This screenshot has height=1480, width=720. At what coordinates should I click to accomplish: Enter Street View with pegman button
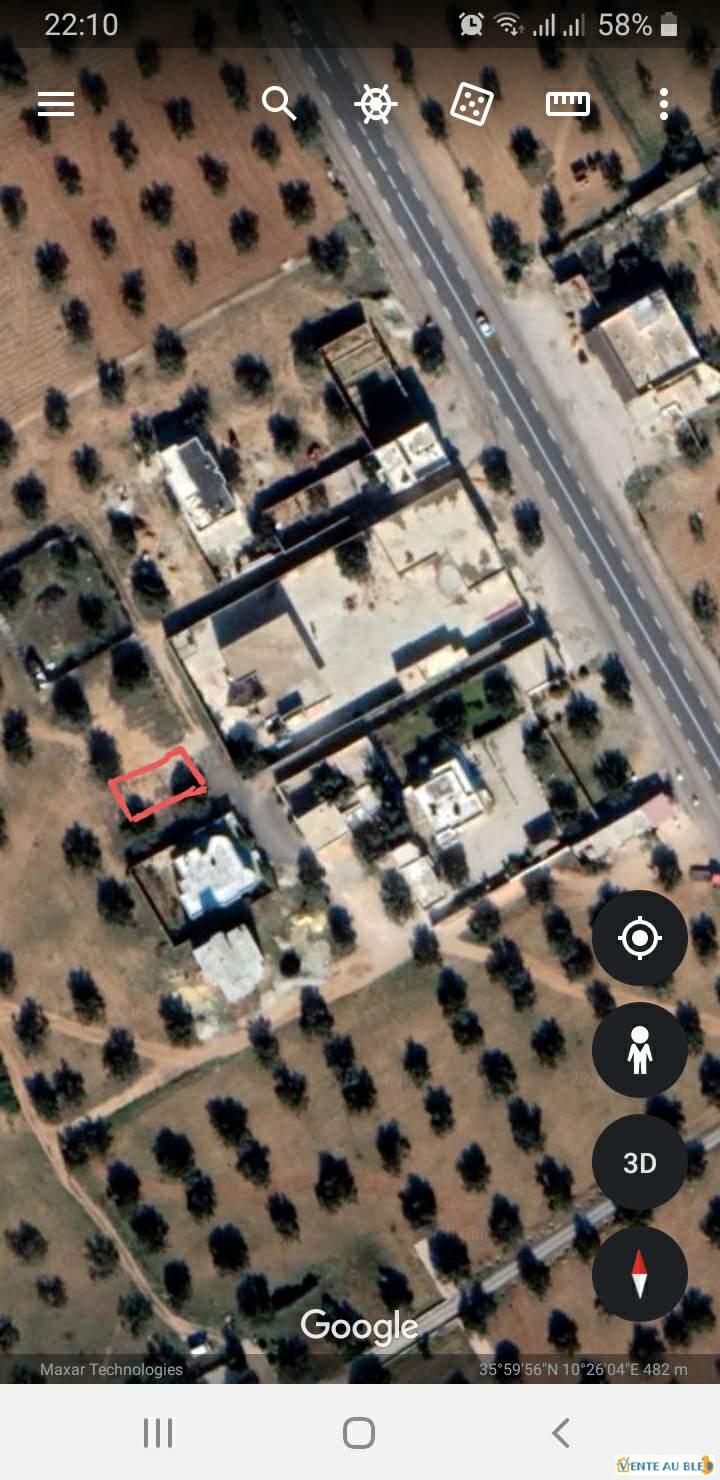click(x=640, y=1050)
